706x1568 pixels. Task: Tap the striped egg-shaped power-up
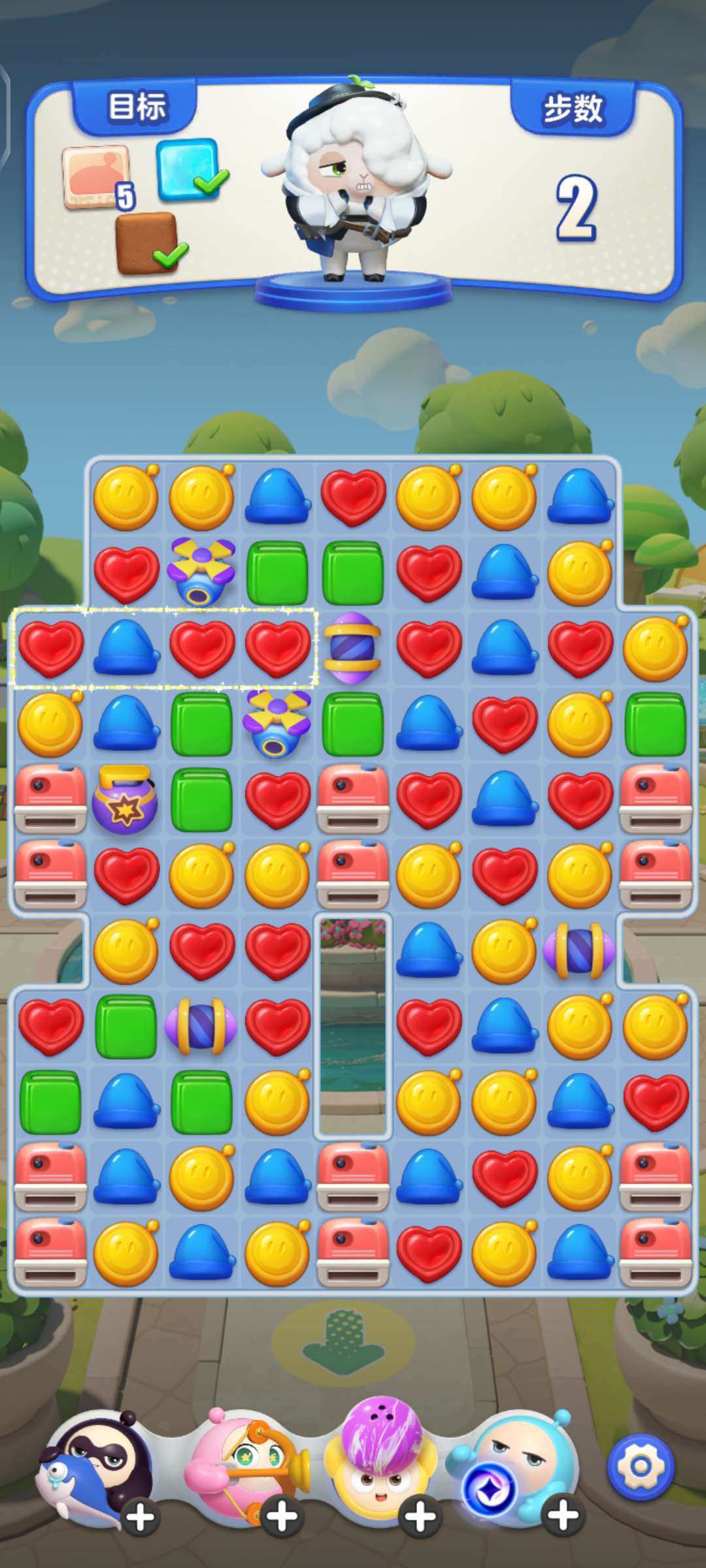pyautogui.click(x=353, y=648)
